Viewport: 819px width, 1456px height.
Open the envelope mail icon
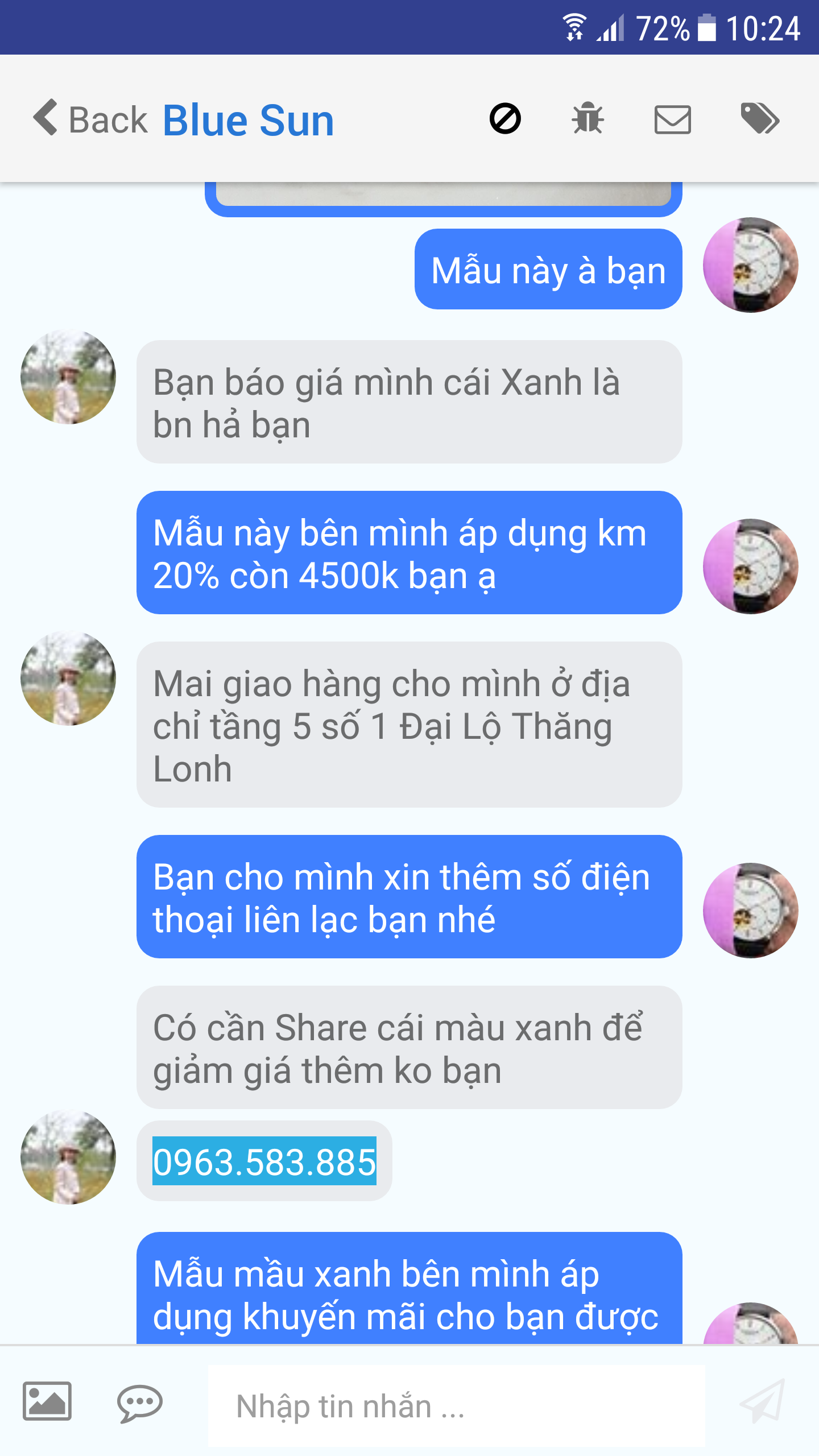point(672,119)
